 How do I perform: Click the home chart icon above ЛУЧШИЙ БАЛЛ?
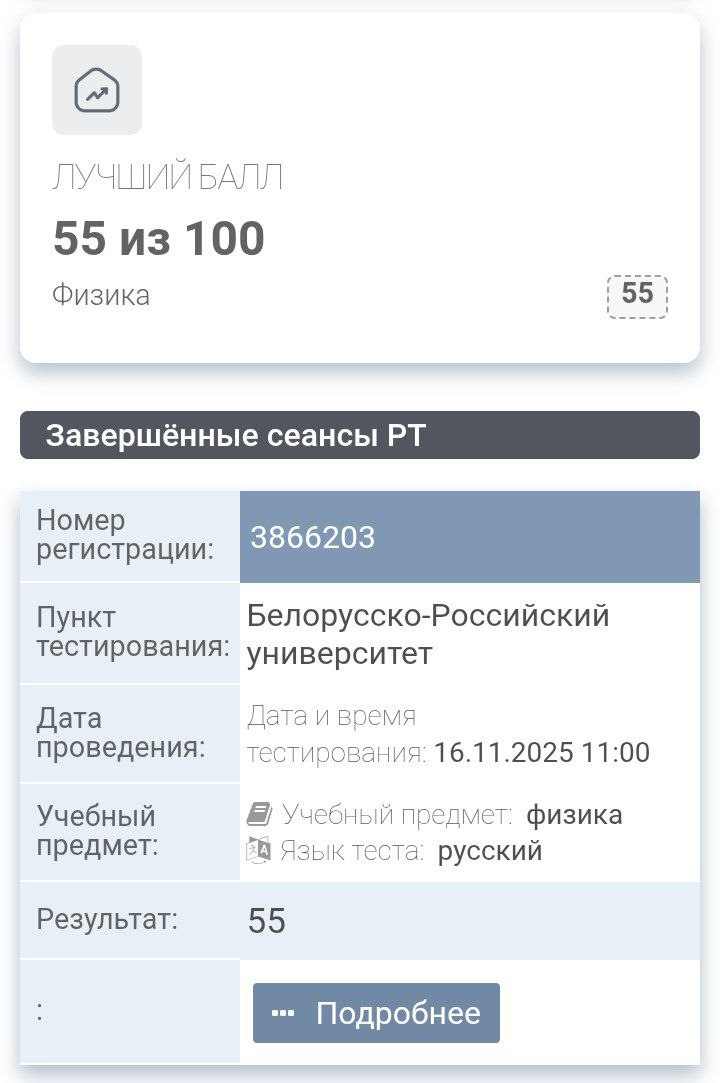point(97,89)
